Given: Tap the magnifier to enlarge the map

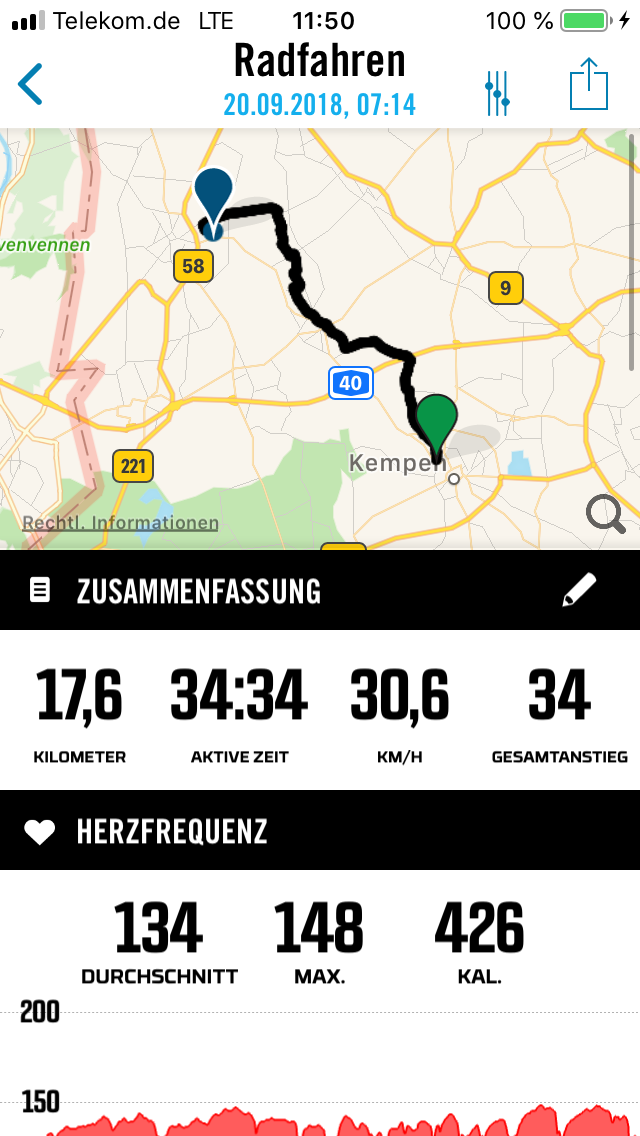Looking at the screenshot, I should tap(605, 516).
